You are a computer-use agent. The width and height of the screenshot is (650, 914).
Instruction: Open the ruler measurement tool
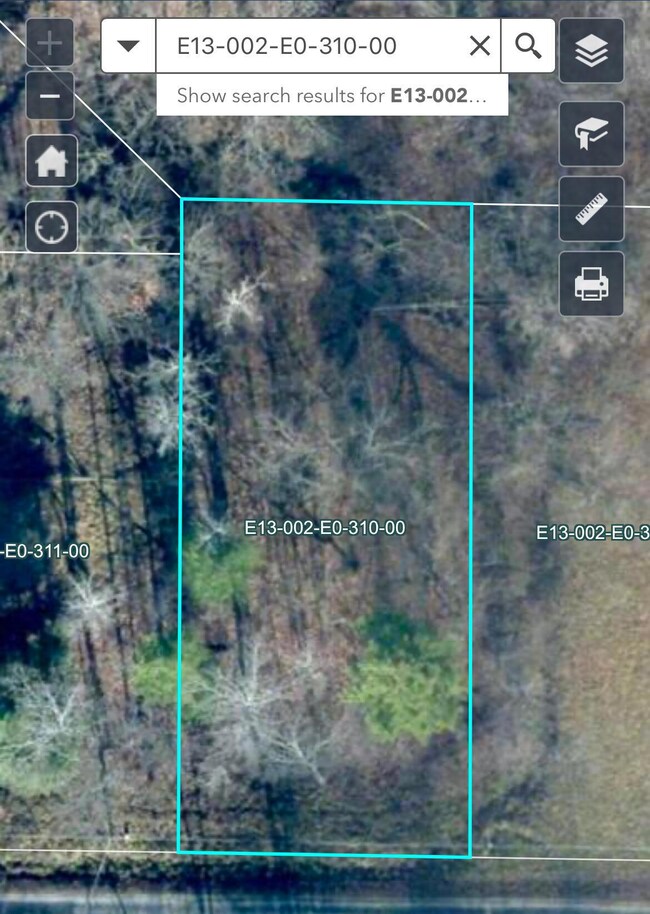592,209
